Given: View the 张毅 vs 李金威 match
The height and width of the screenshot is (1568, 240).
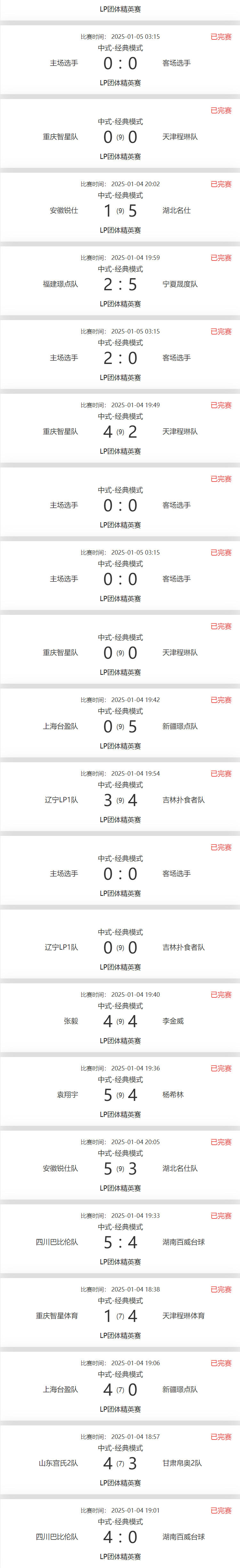Looking at the screenshot, I should pos(120,1021).
